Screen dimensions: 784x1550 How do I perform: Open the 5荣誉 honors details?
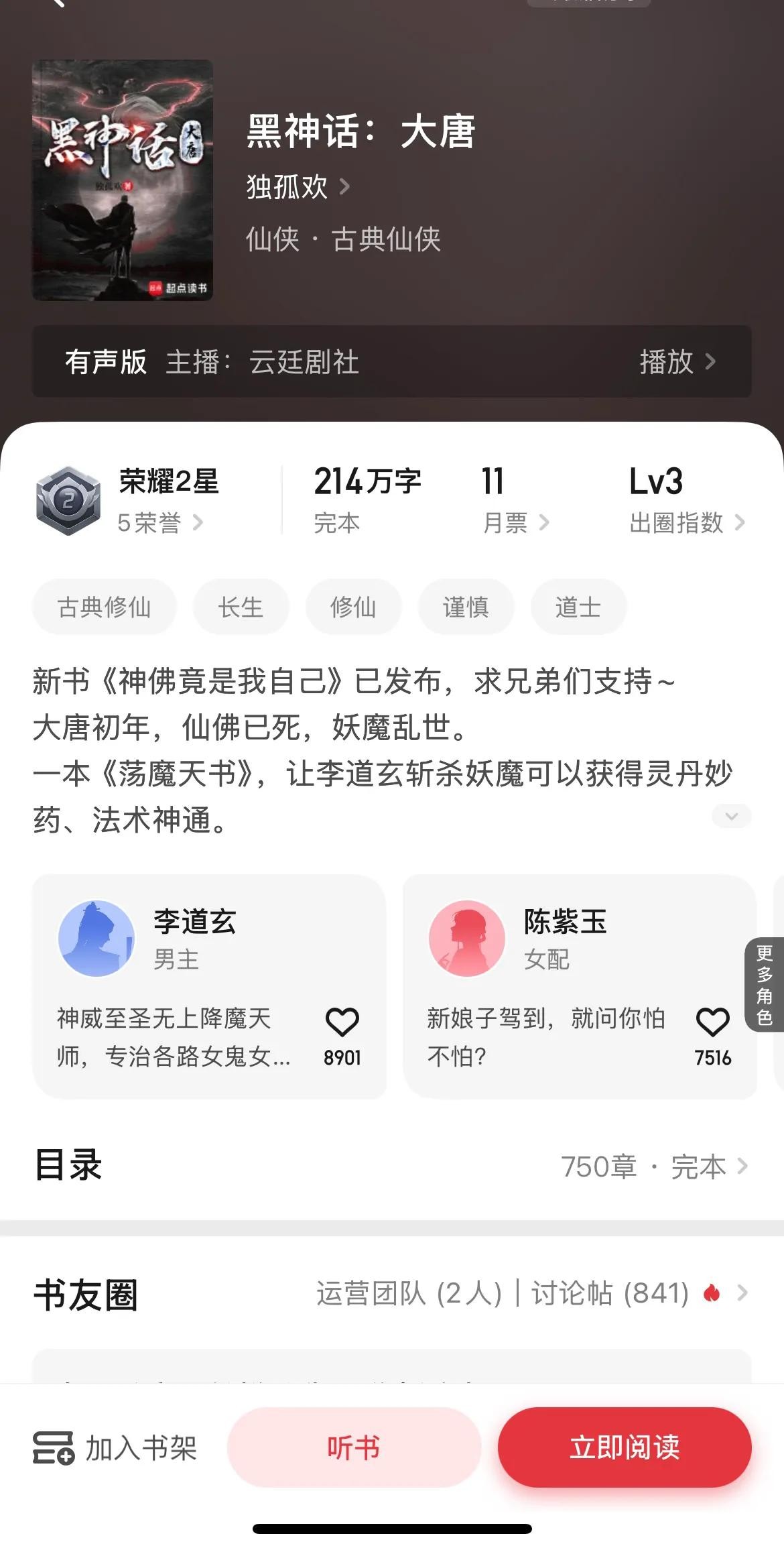(x=159, y=522)
